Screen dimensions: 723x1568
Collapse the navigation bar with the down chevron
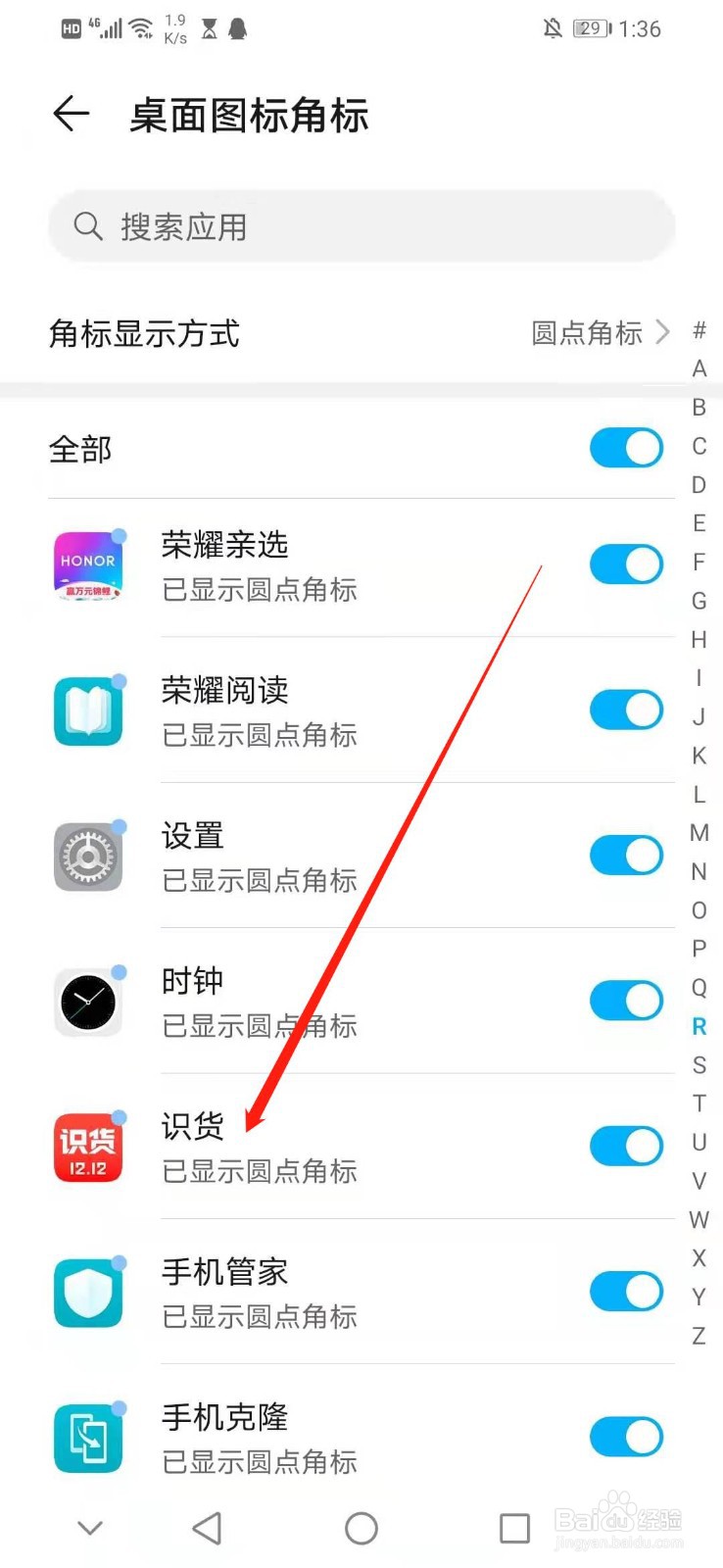tap(89, 1527)
